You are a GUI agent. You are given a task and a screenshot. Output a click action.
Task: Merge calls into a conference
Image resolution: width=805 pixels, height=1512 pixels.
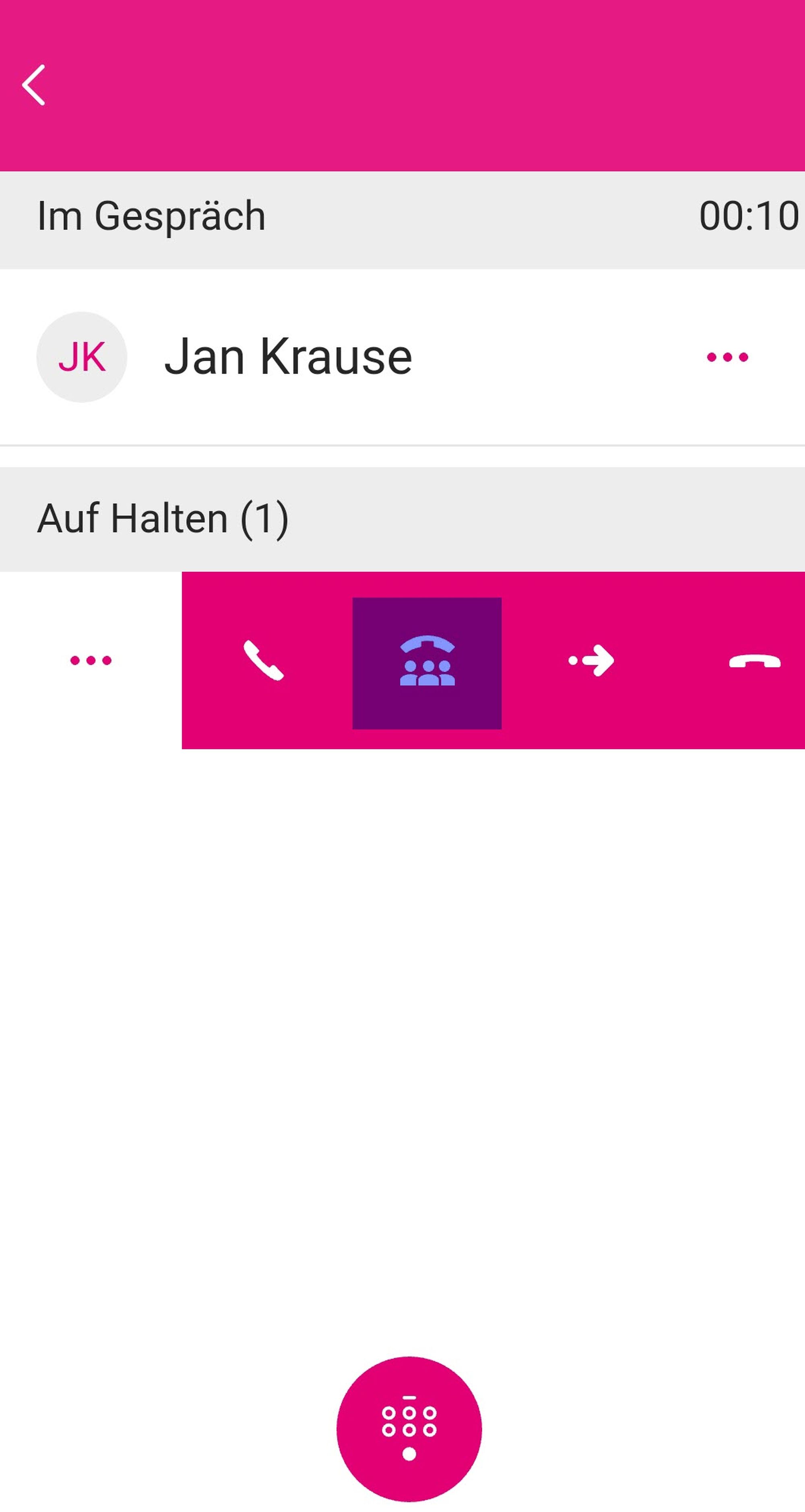click(427, 663)
